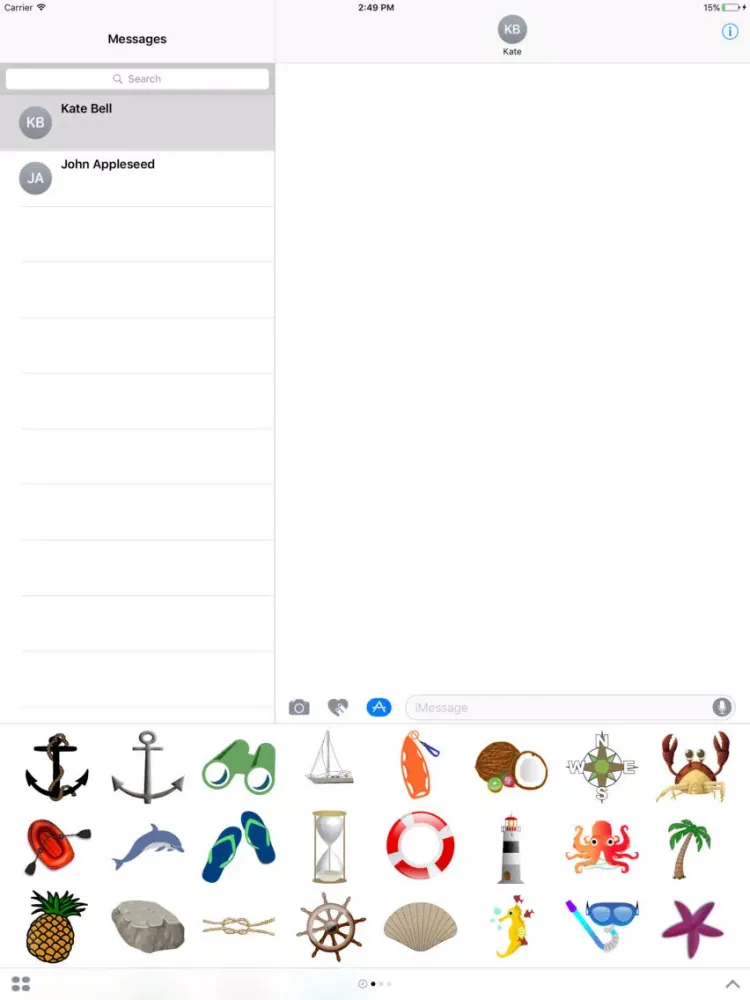Tap the Search field in Messages
Viewport: 750px width, 1000px height.
(137, 79)
